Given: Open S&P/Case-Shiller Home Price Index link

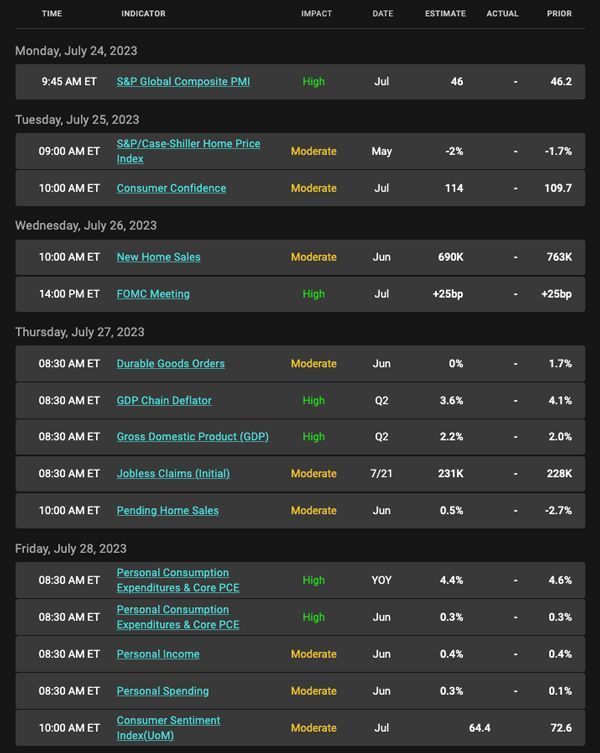Looking at the screenshot, I should 188,151.
